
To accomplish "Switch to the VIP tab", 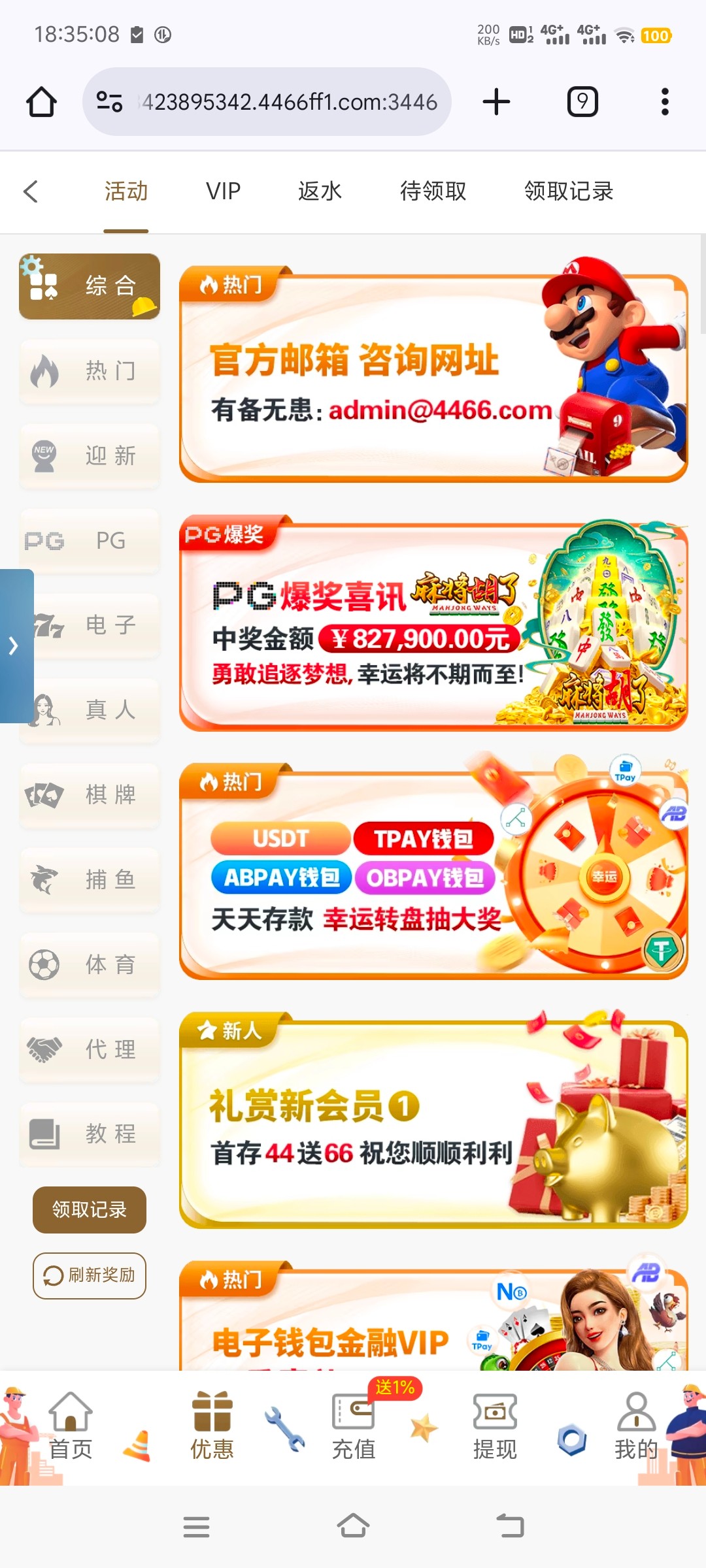I will point(223,191).
